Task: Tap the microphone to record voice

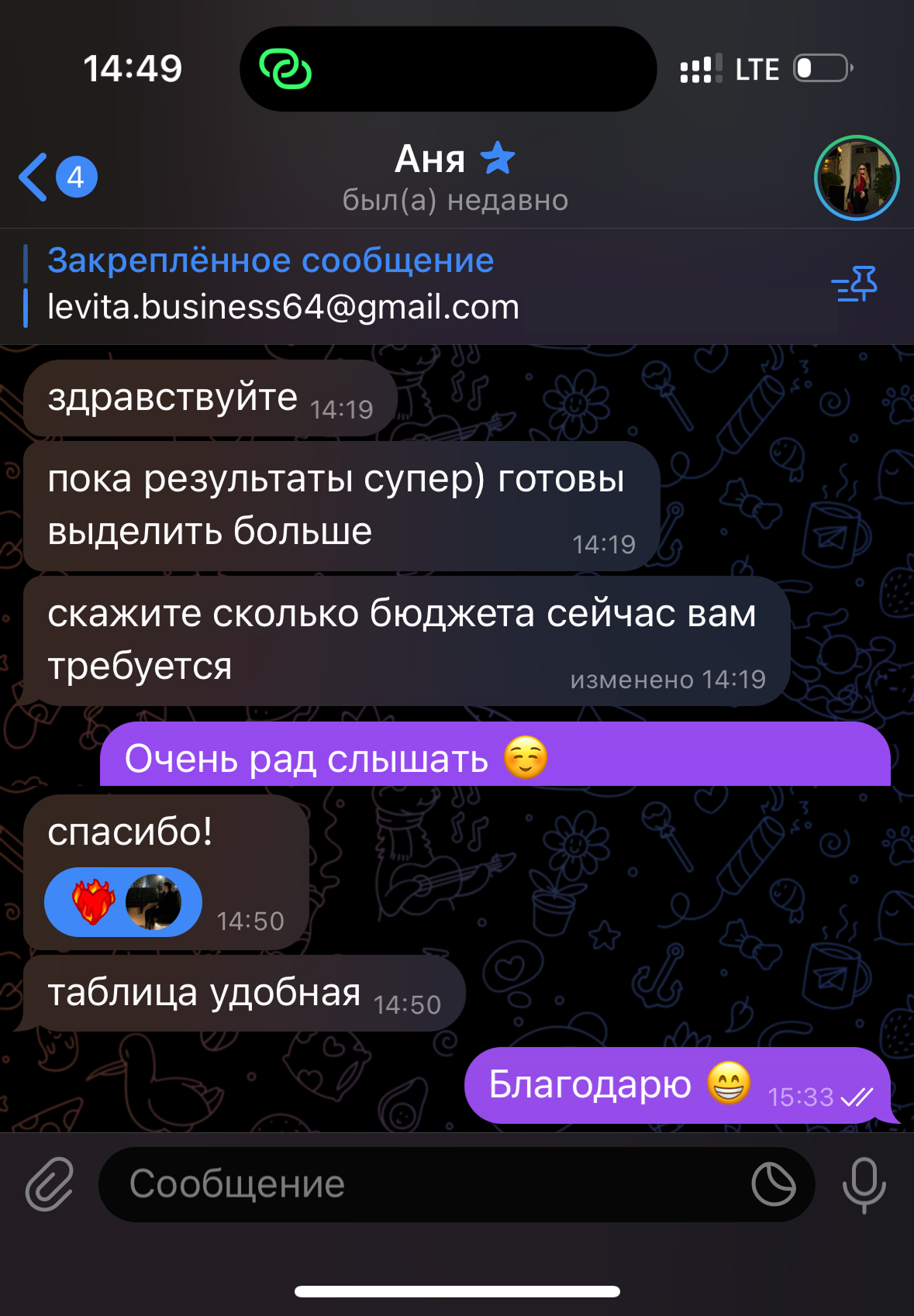Action: [864, 1184]
